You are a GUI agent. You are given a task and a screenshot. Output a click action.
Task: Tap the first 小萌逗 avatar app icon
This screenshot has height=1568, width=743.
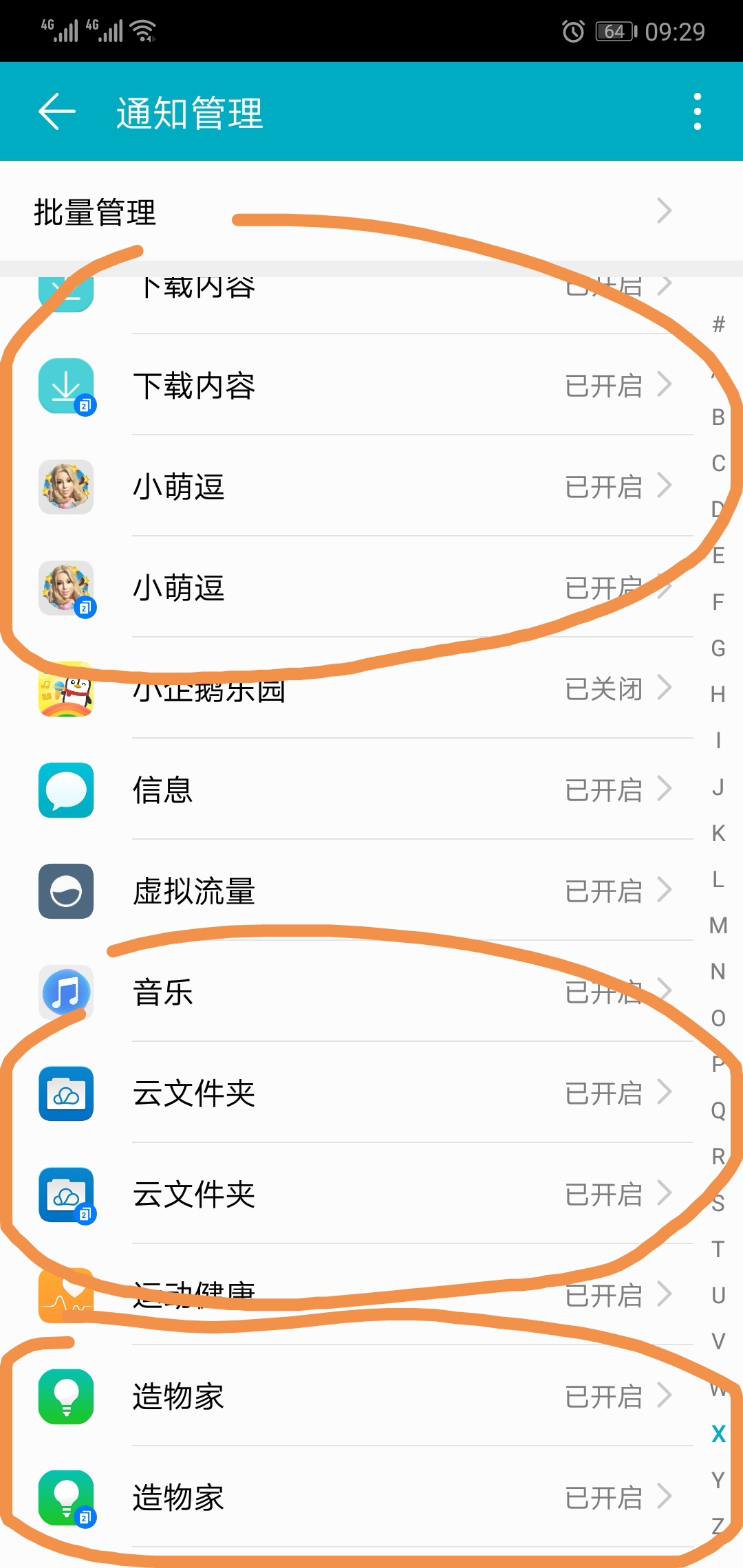tap(65, 487)
